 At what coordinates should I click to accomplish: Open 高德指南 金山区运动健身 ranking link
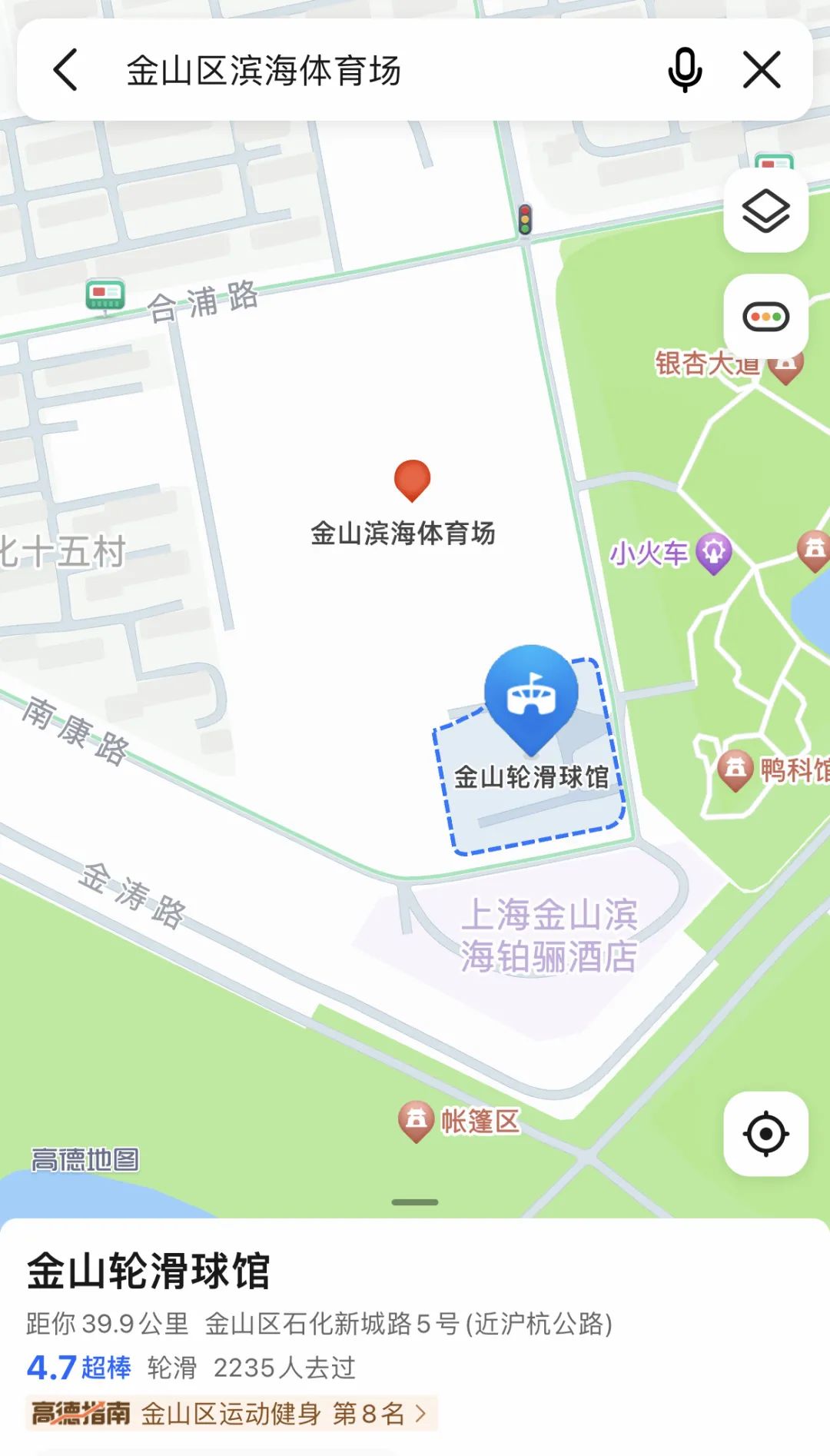231,1413
